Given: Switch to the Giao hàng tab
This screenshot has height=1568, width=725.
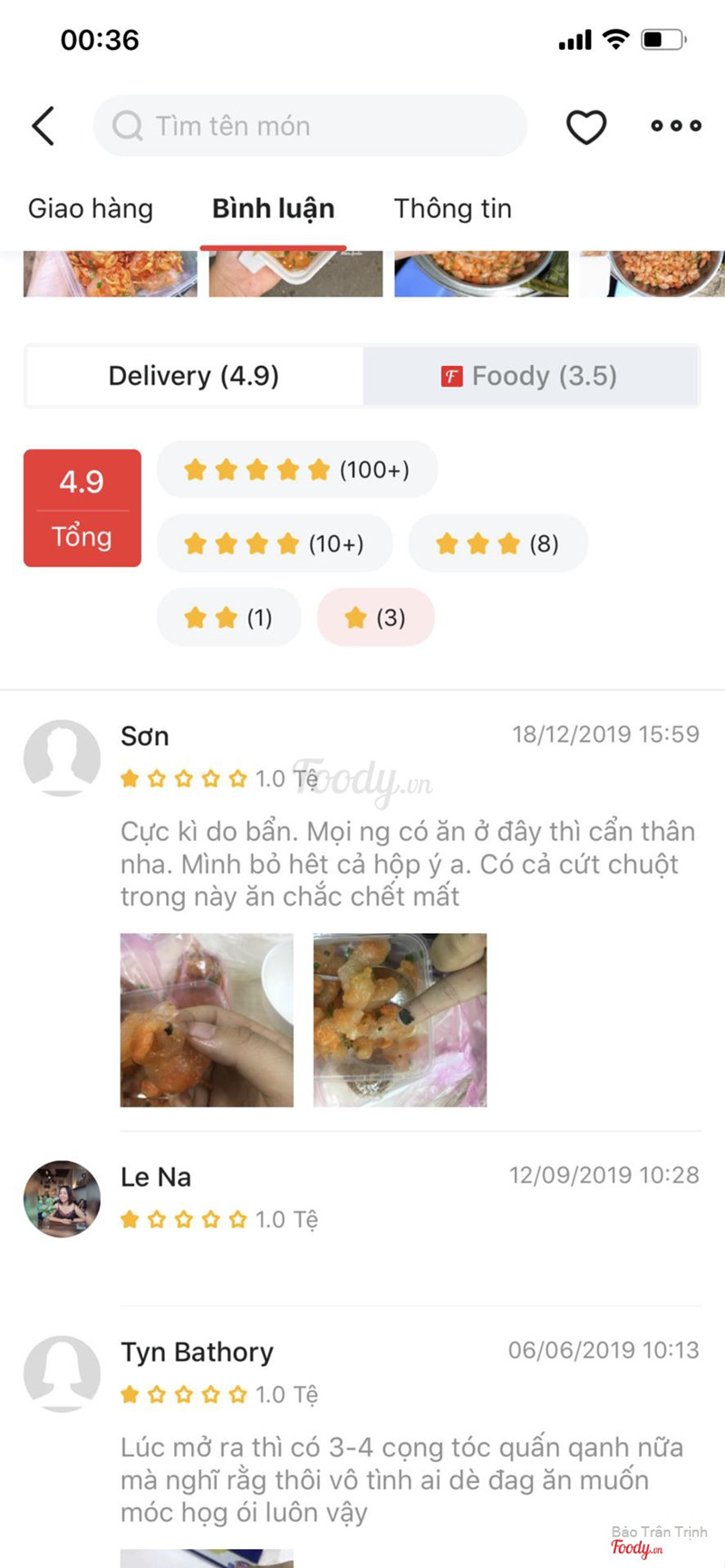Looking at the screenshot, I should pos(91,208).
